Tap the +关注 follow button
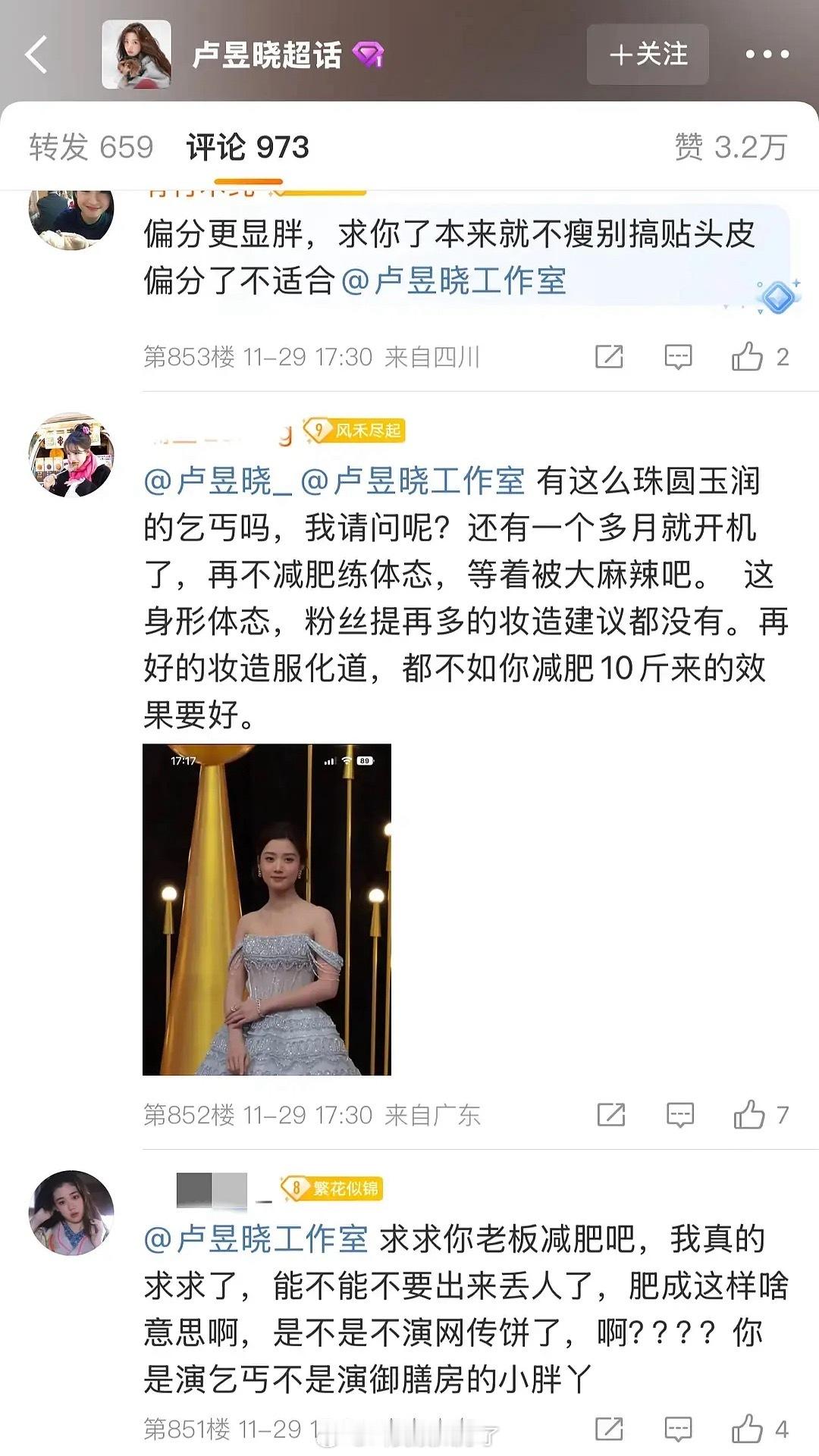 [648, 55]
